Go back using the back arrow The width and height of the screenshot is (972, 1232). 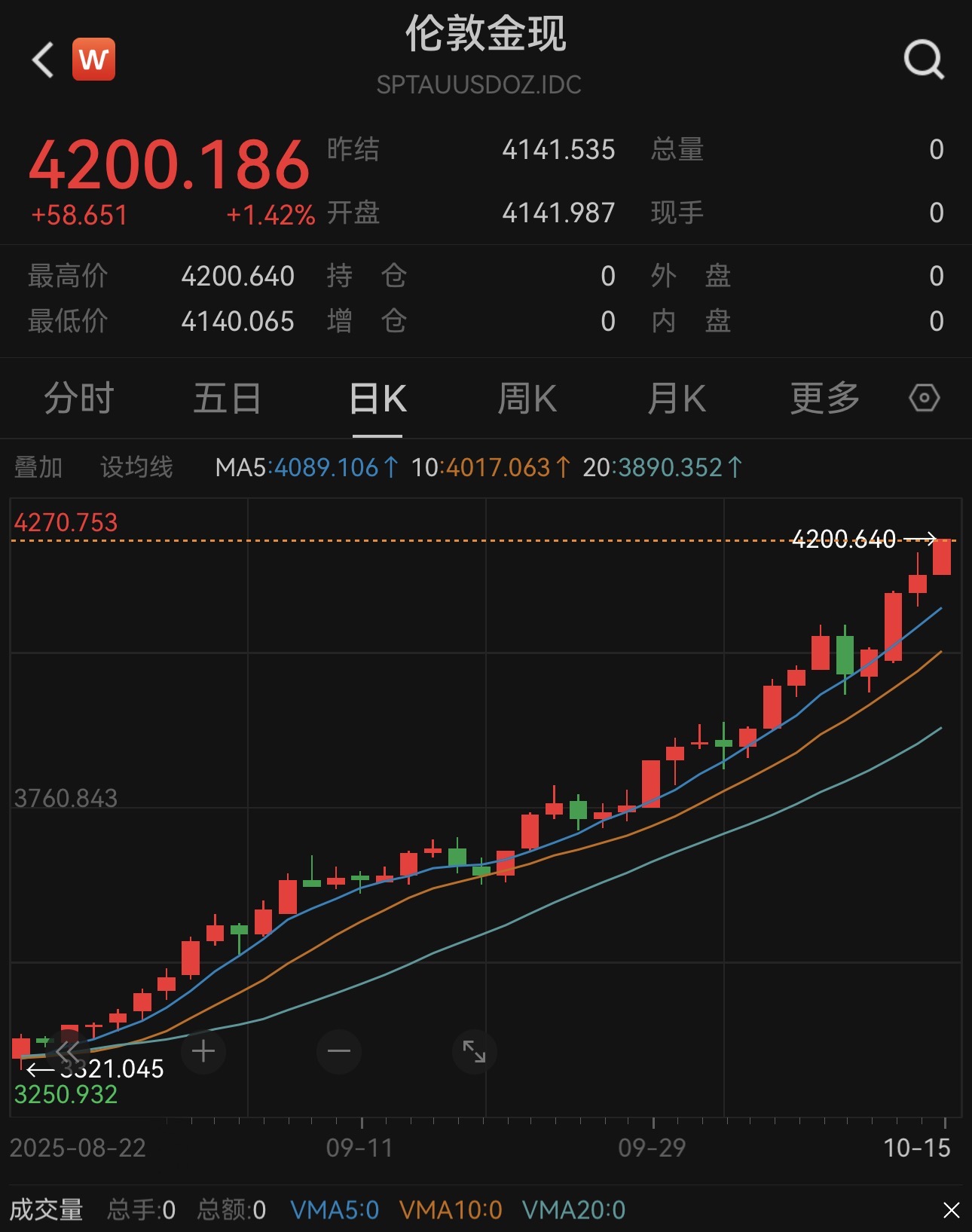[44, 60]
